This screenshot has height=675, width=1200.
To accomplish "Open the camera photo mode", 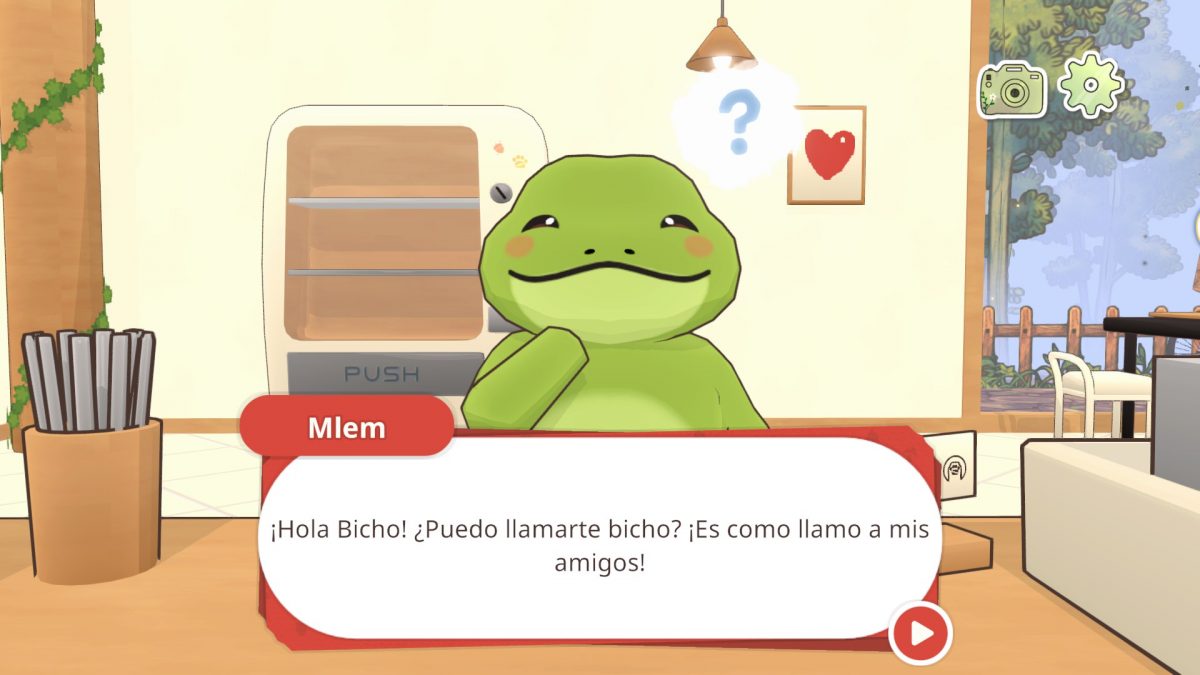I will [1011, 90].
